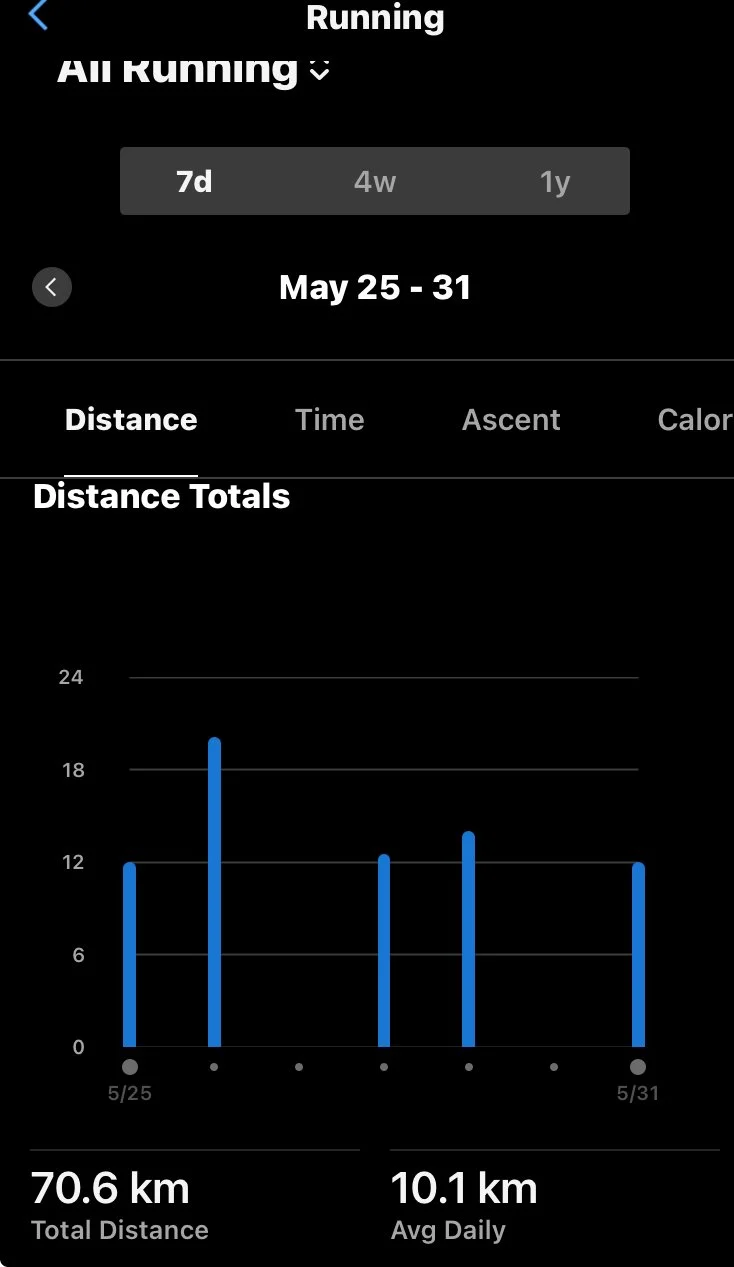
Task: Open the Ascent tab
Action: click(x=511, y=420)
